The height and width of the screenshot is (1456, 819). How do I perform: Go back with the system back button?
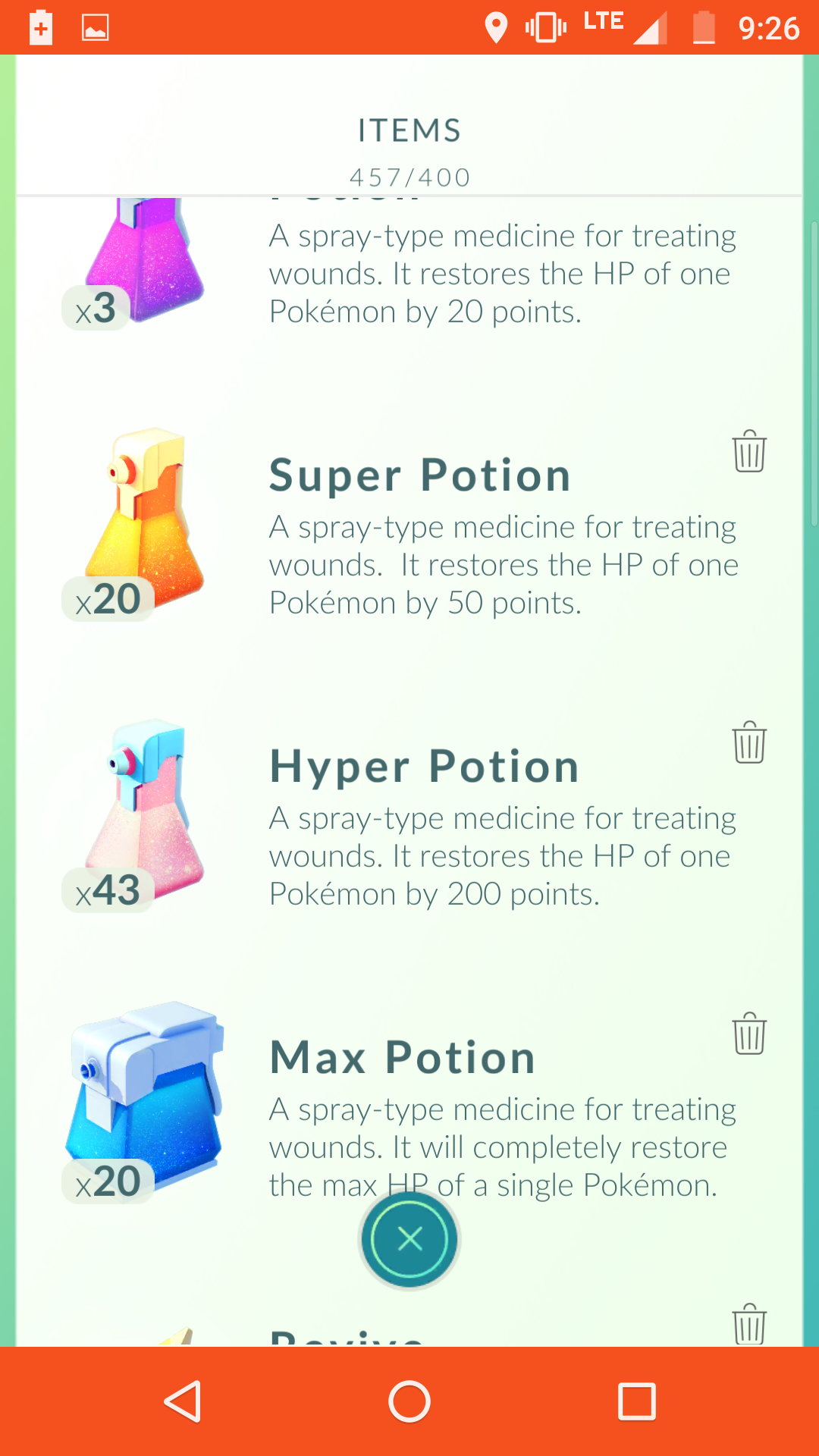[x=183, y=1401]
